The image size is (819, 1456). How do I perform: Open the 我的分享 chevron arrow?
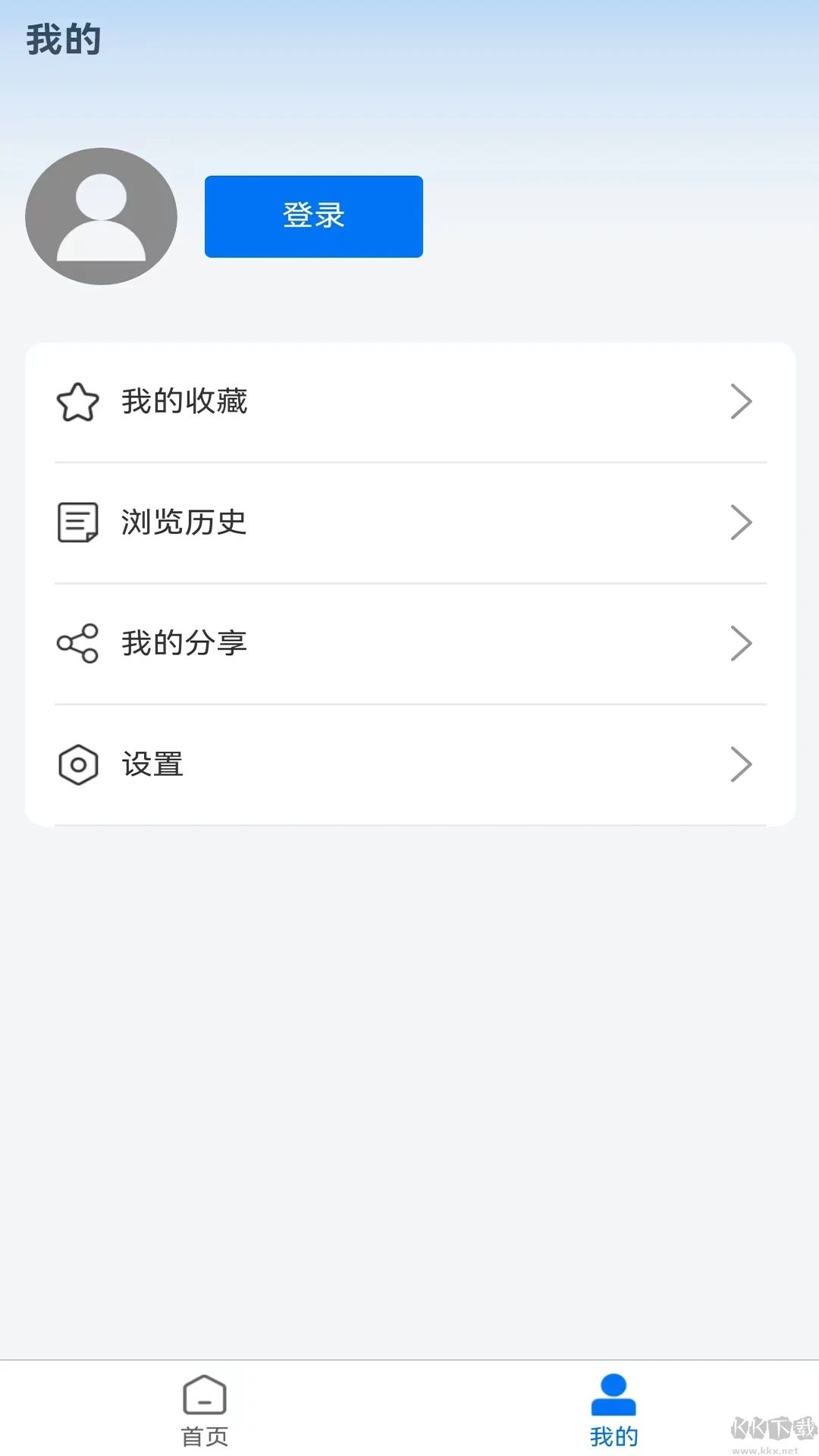tap(742, 643)
